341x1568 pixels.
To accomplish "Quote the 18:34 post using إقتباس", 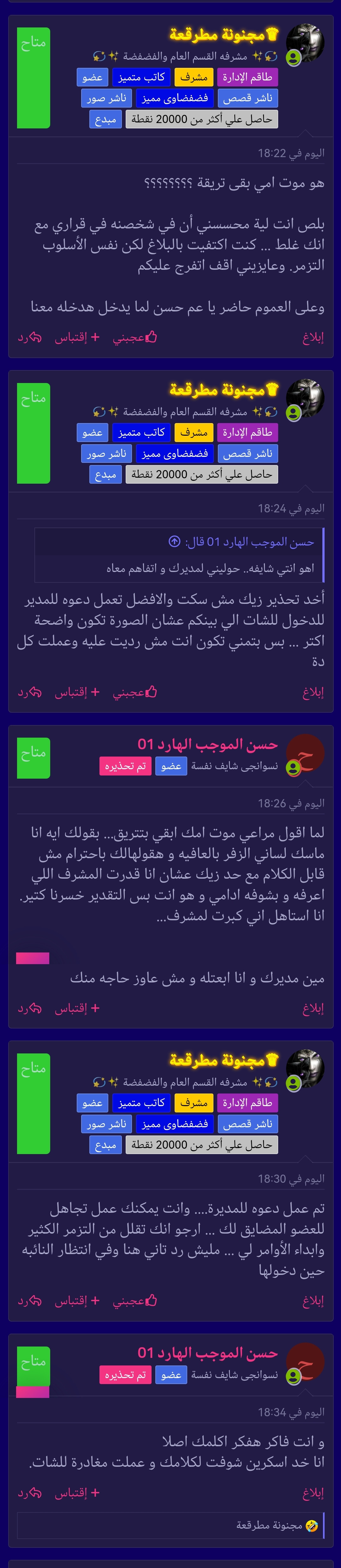I will point(77,1493).
